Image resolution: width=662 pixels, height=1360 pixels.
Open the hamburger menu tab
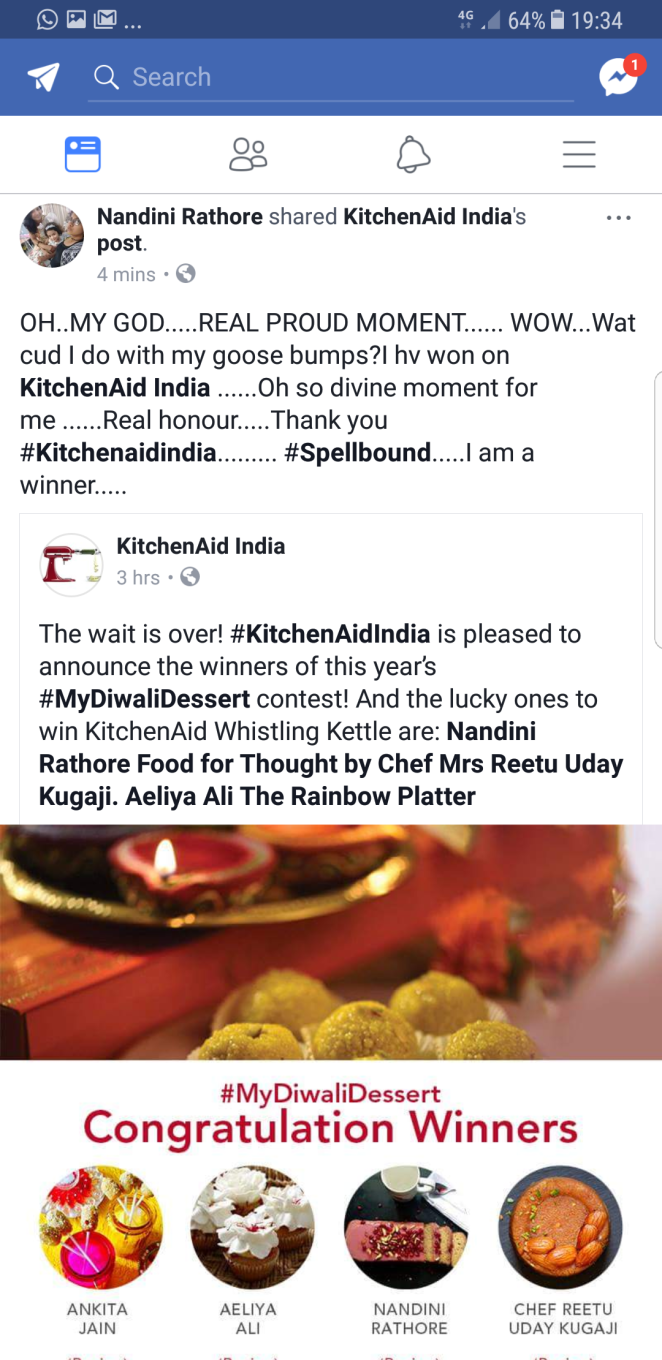(x=579, y=155)
